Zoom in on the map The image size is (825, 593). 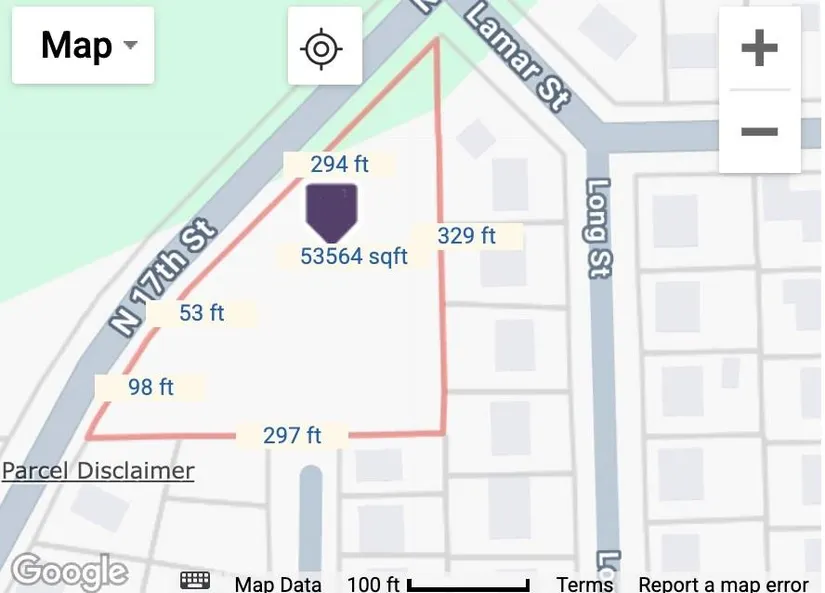point(759,48)
